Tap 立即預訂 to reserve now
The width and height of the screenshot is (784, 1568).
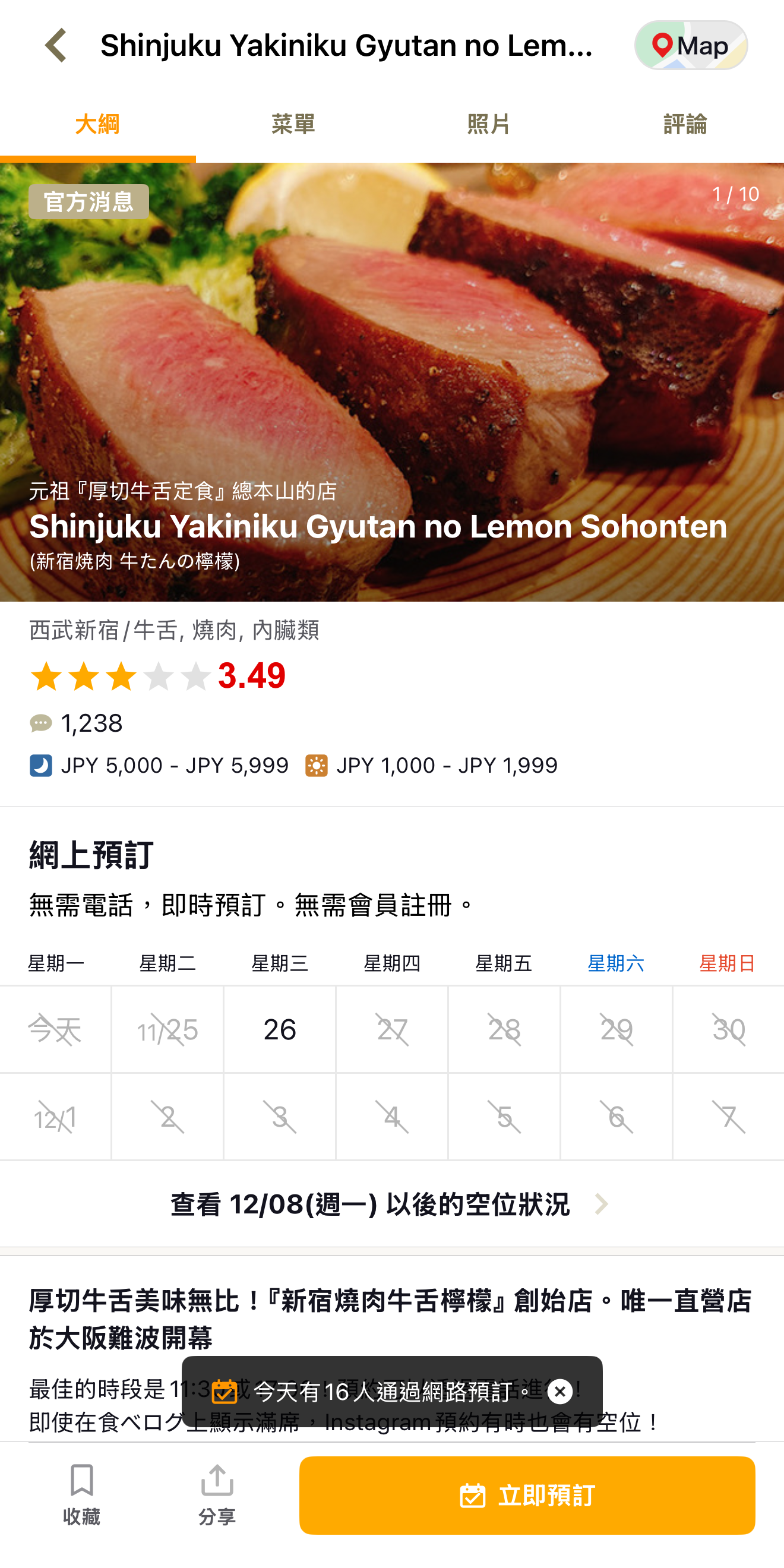tap(526, 1495)
